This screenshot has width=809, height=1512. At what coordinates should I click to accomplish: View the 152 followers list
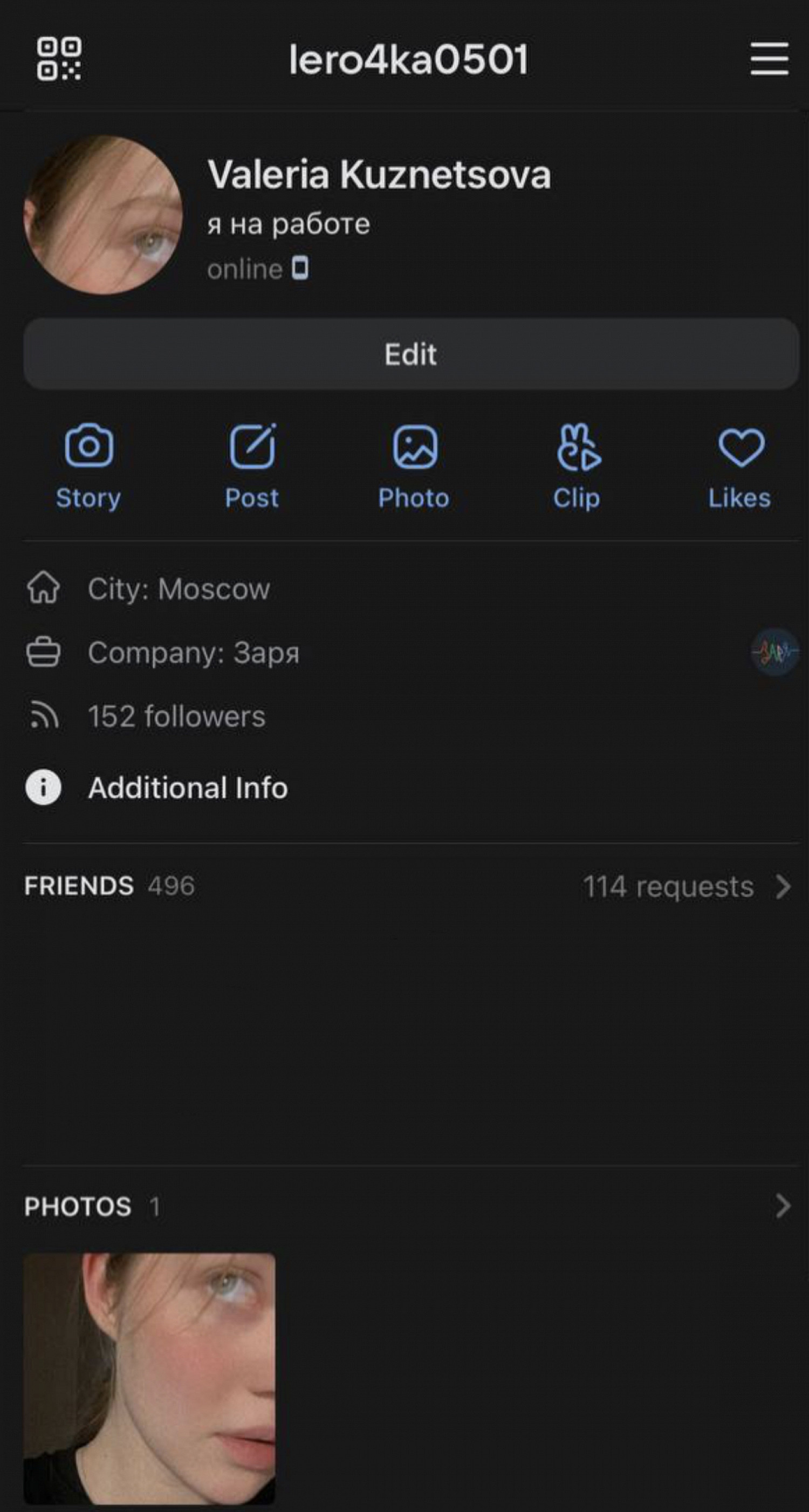(x=176, y=717)
